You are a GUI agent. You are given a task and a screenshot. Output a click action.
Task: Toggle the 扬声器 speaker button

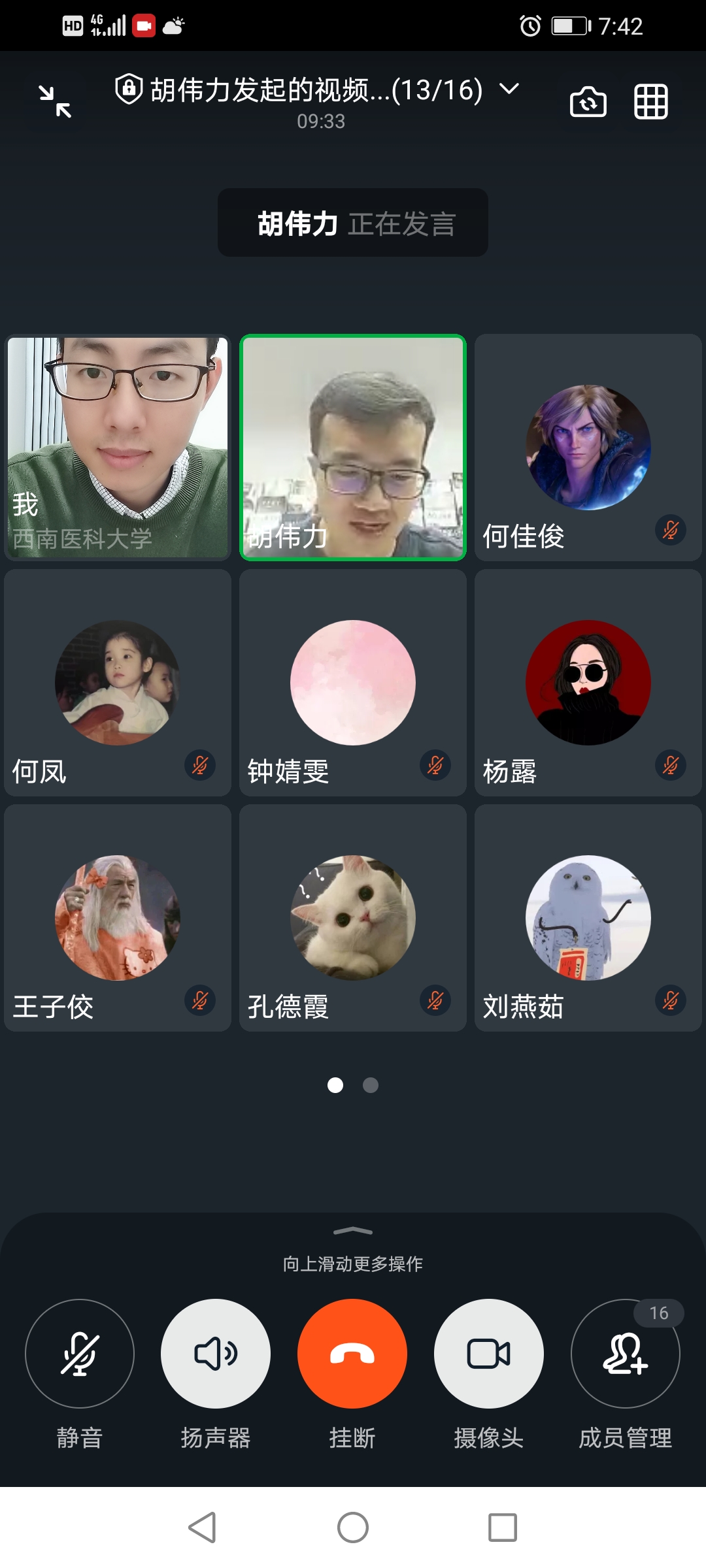(216, 1354)
